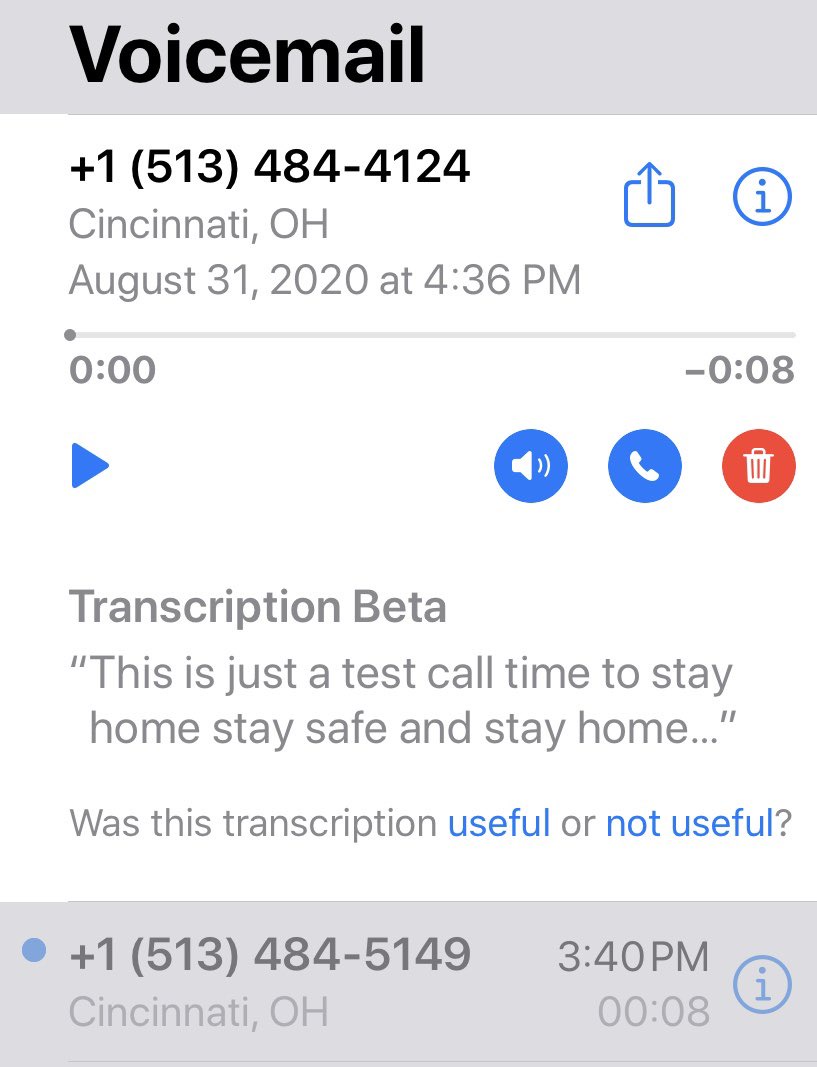This screenshot has height=1067, width=817.
Task: Play the voicemail message
Action: (90, 467)
